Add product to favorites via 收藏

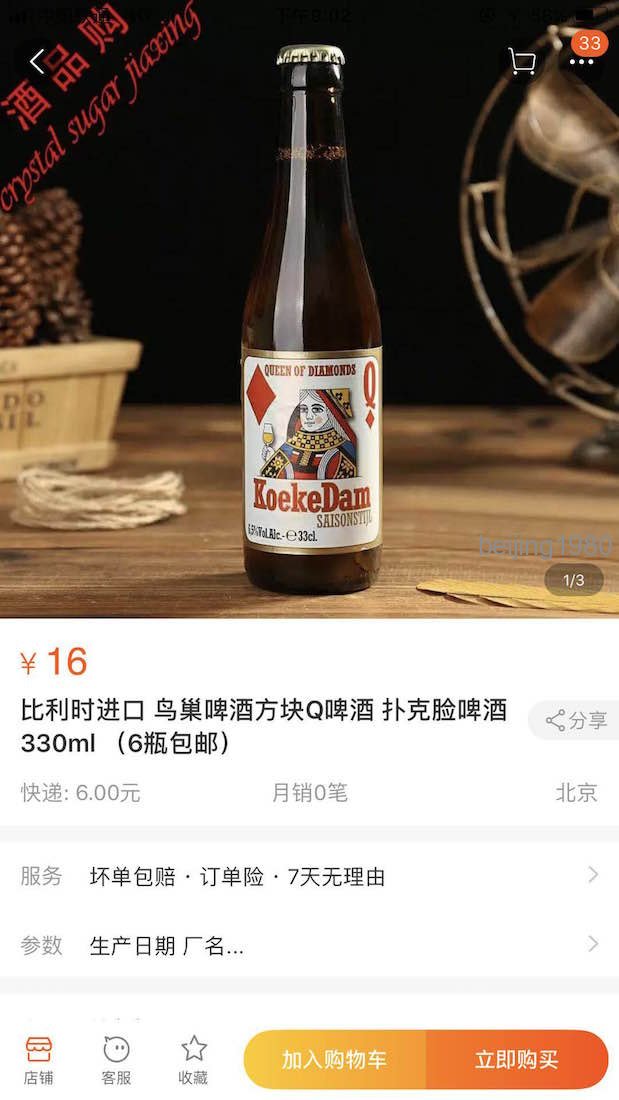pos(194,1060)
